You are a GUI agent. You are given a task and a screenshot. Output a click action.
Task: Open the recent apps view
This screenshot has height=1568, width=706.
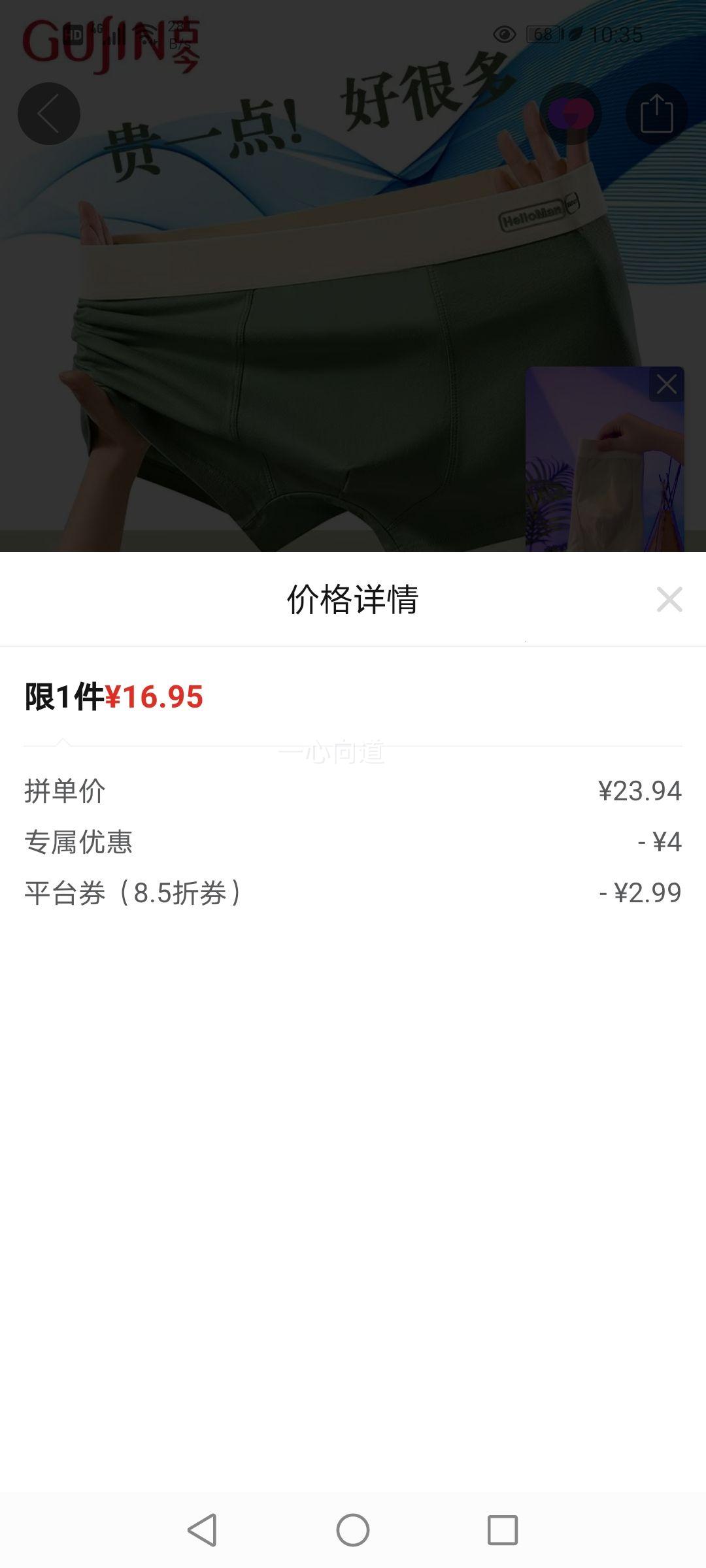pyautogui.click(x=503, y=1530)
